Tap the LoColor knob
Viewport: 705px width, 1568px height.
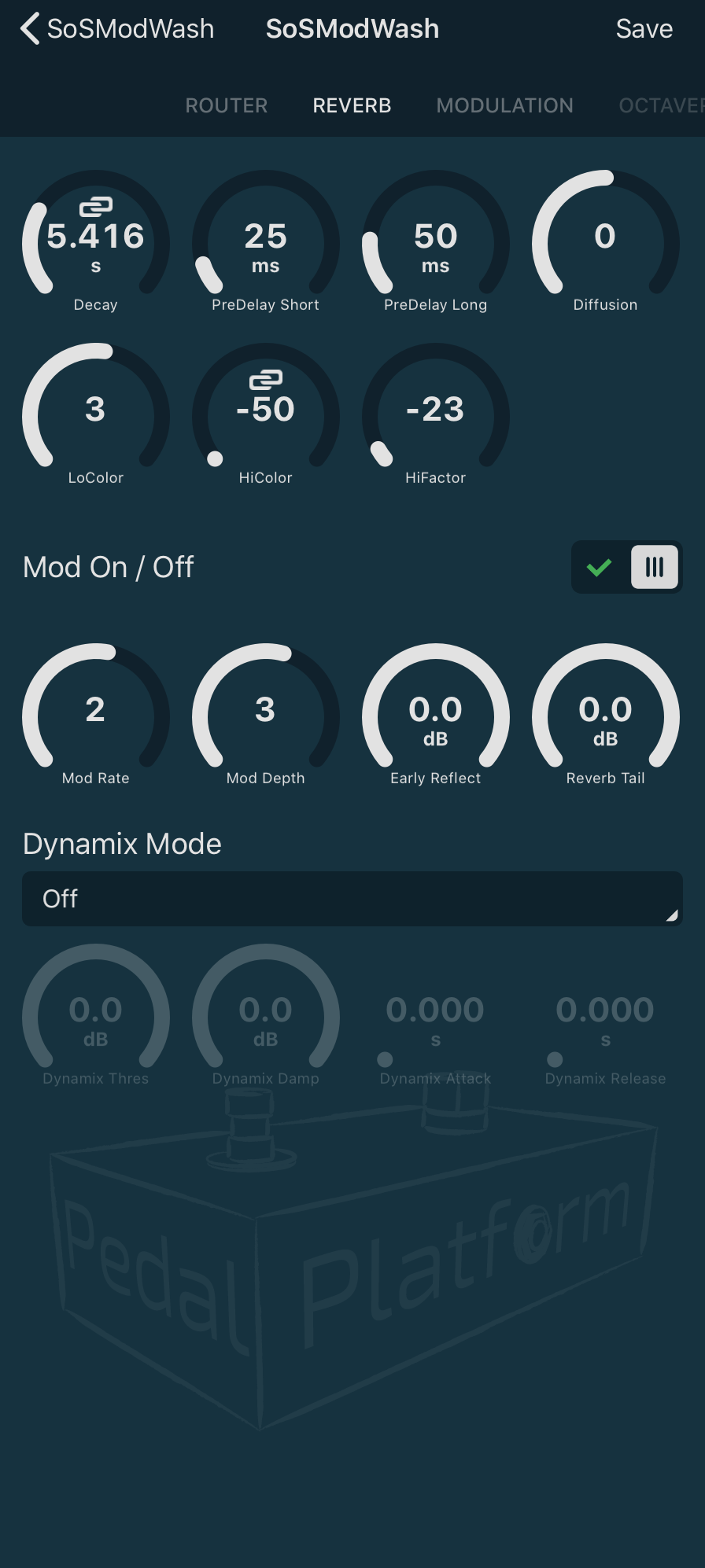[x=96, y=414]
